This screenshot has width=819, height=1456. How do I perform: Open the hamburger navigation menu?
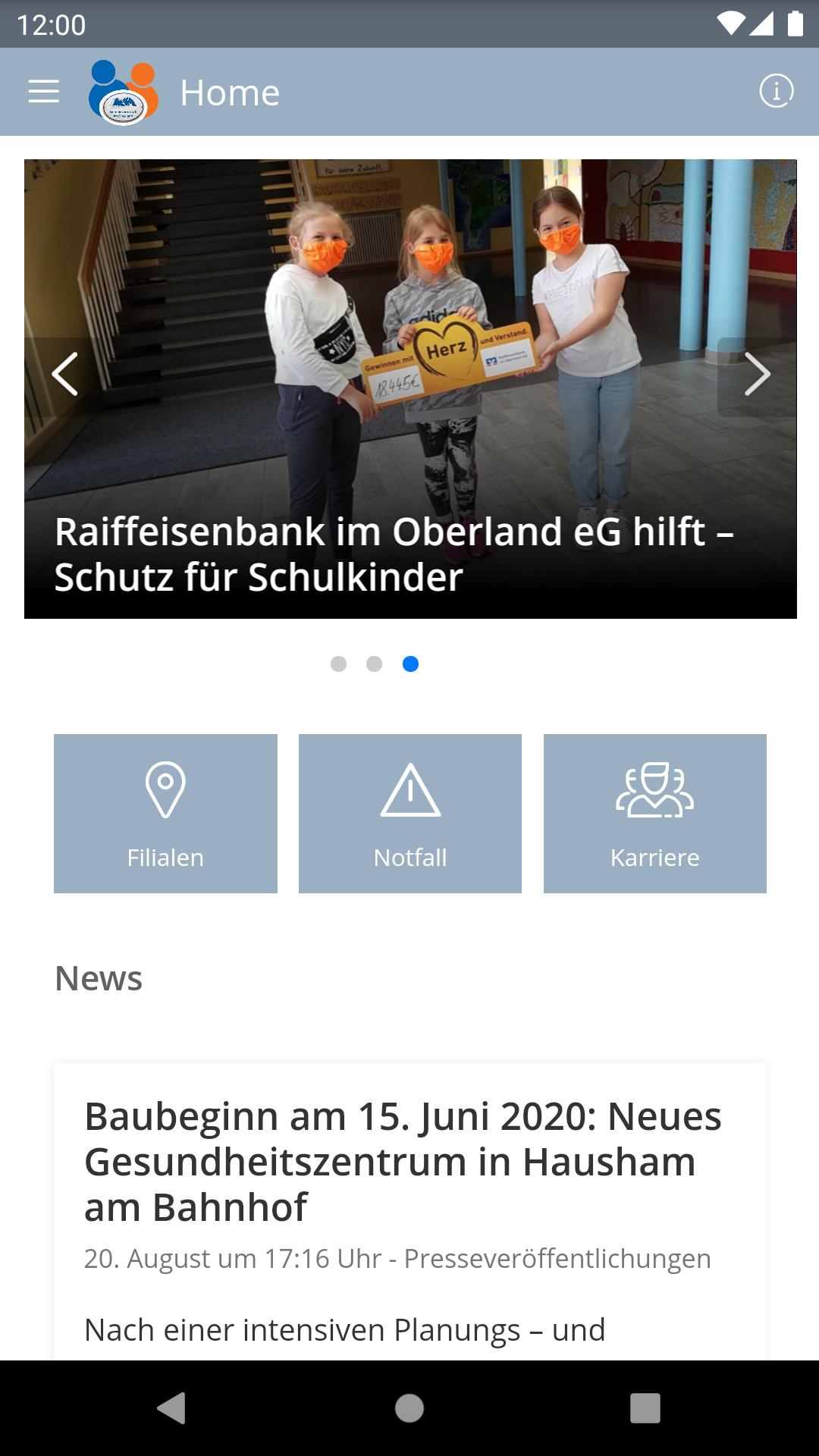tap(44, 92)
